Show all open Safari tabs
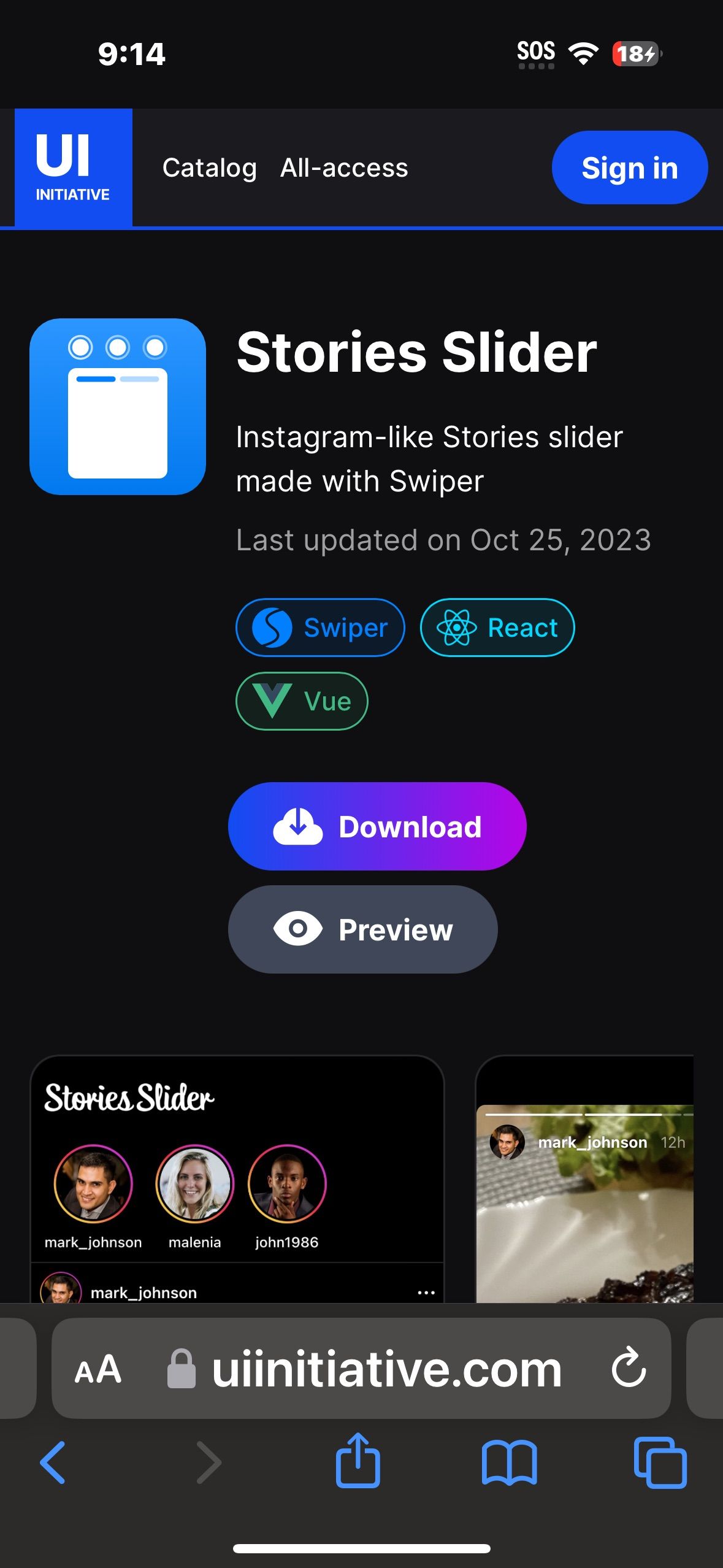 (x=660, y=1462)
